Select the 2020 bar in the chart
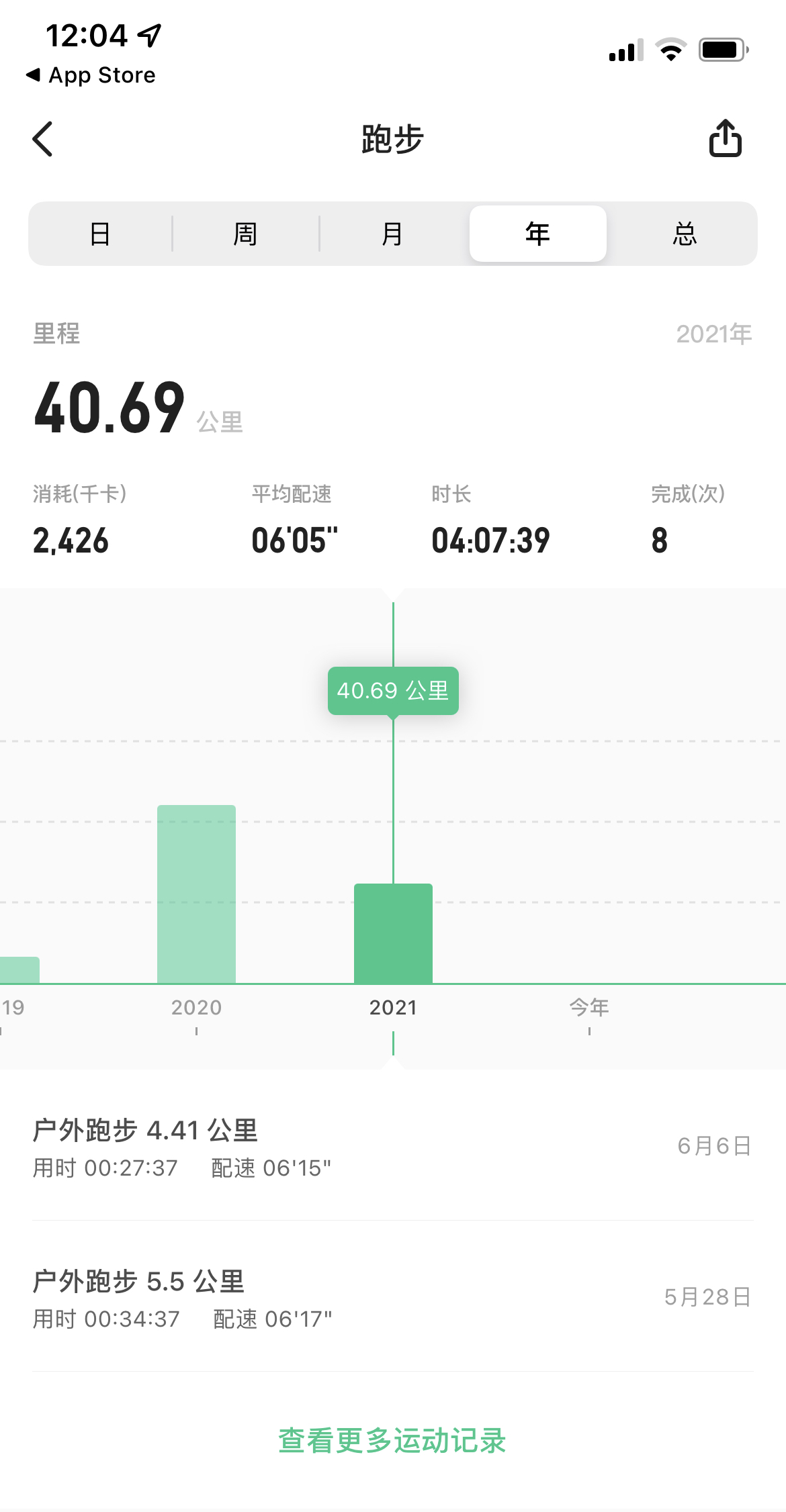This screenshot has width=786, height=1512. pyautogui.click(x=196, y=893)
